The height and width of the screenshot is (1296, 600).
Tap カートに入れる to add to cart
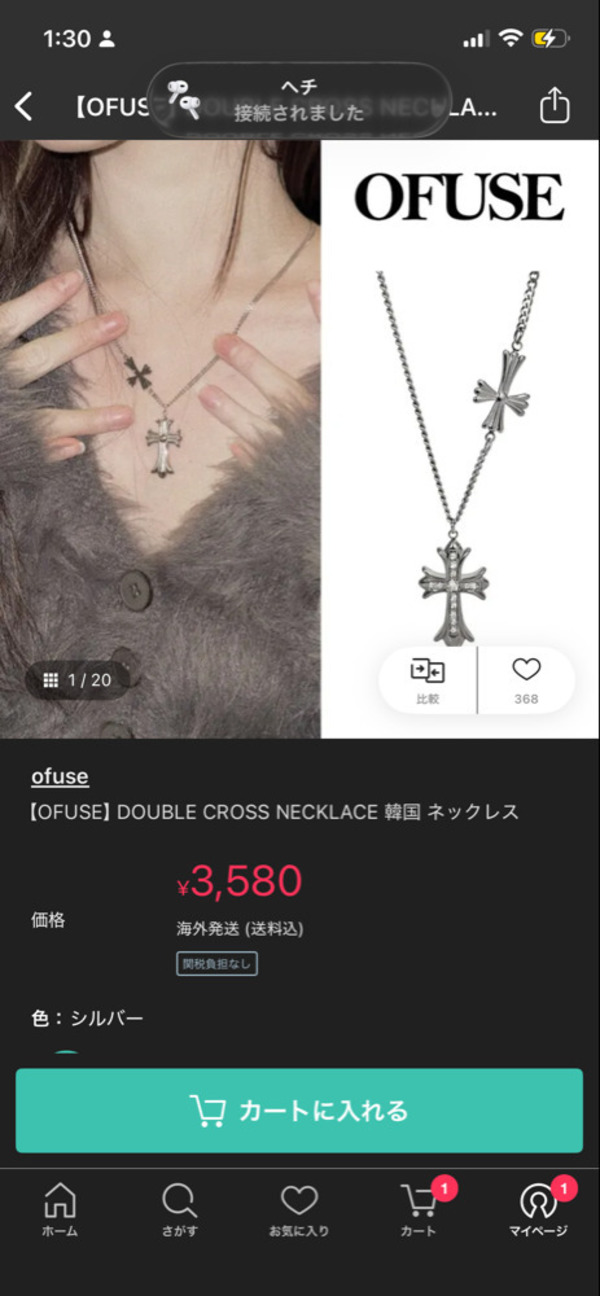pyautogui.click(x=299, y=1110)
